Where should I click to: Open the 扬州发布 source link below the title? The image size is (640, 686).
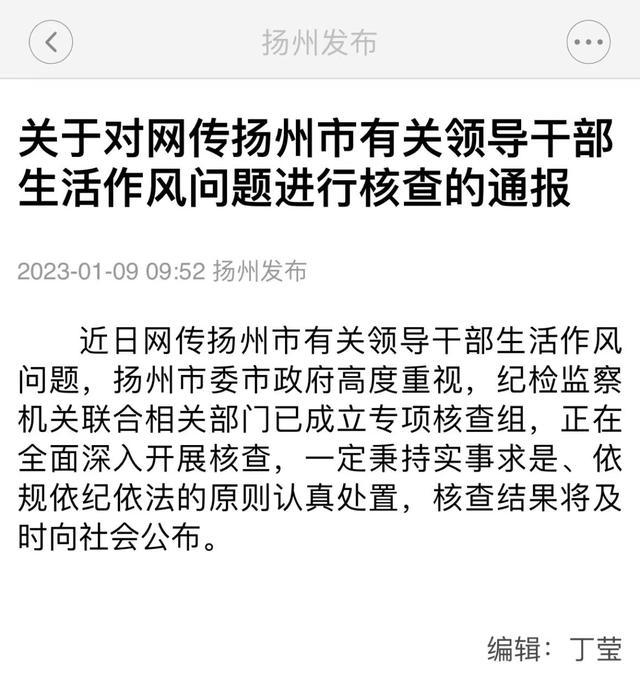260,271
